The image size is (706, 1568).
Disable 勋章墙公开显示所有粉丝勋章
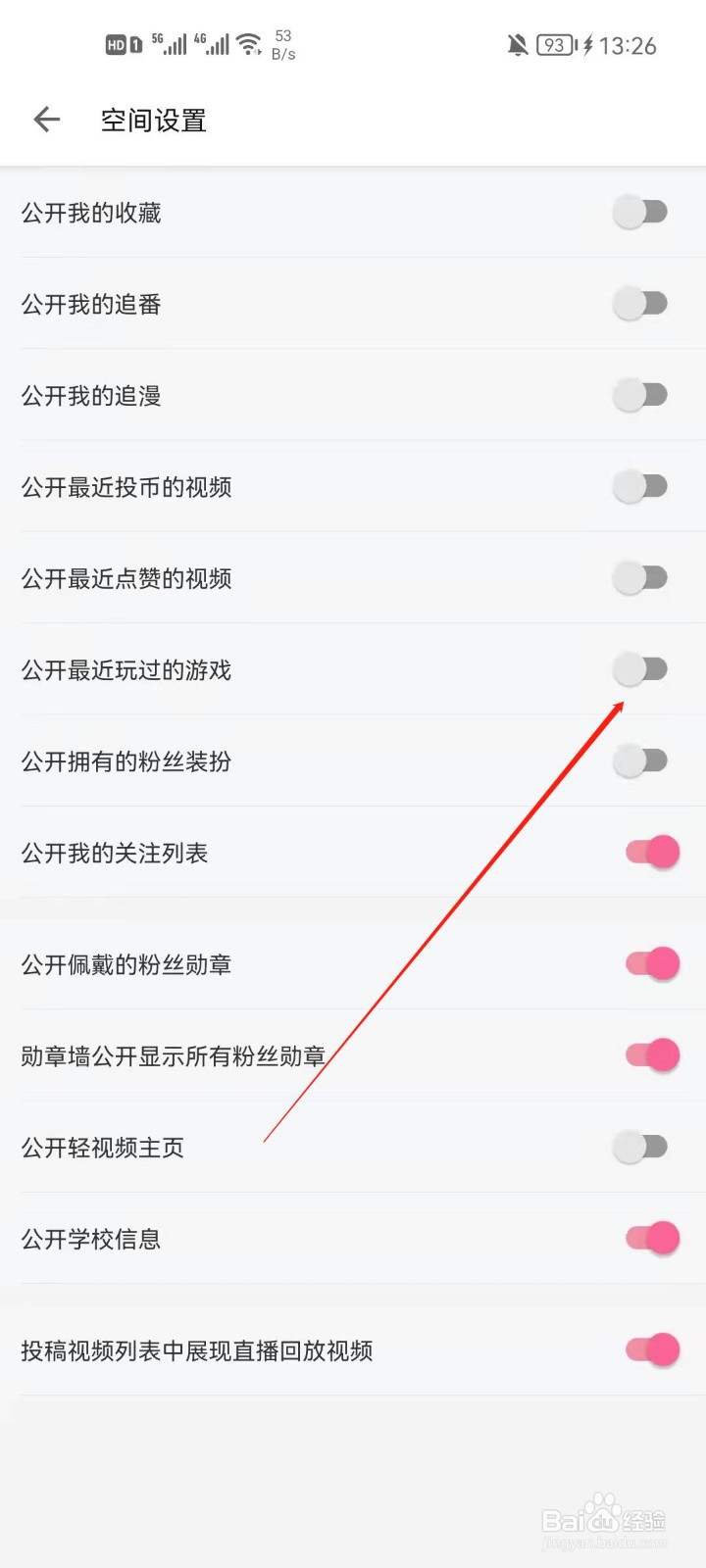tap(651, 1054)
